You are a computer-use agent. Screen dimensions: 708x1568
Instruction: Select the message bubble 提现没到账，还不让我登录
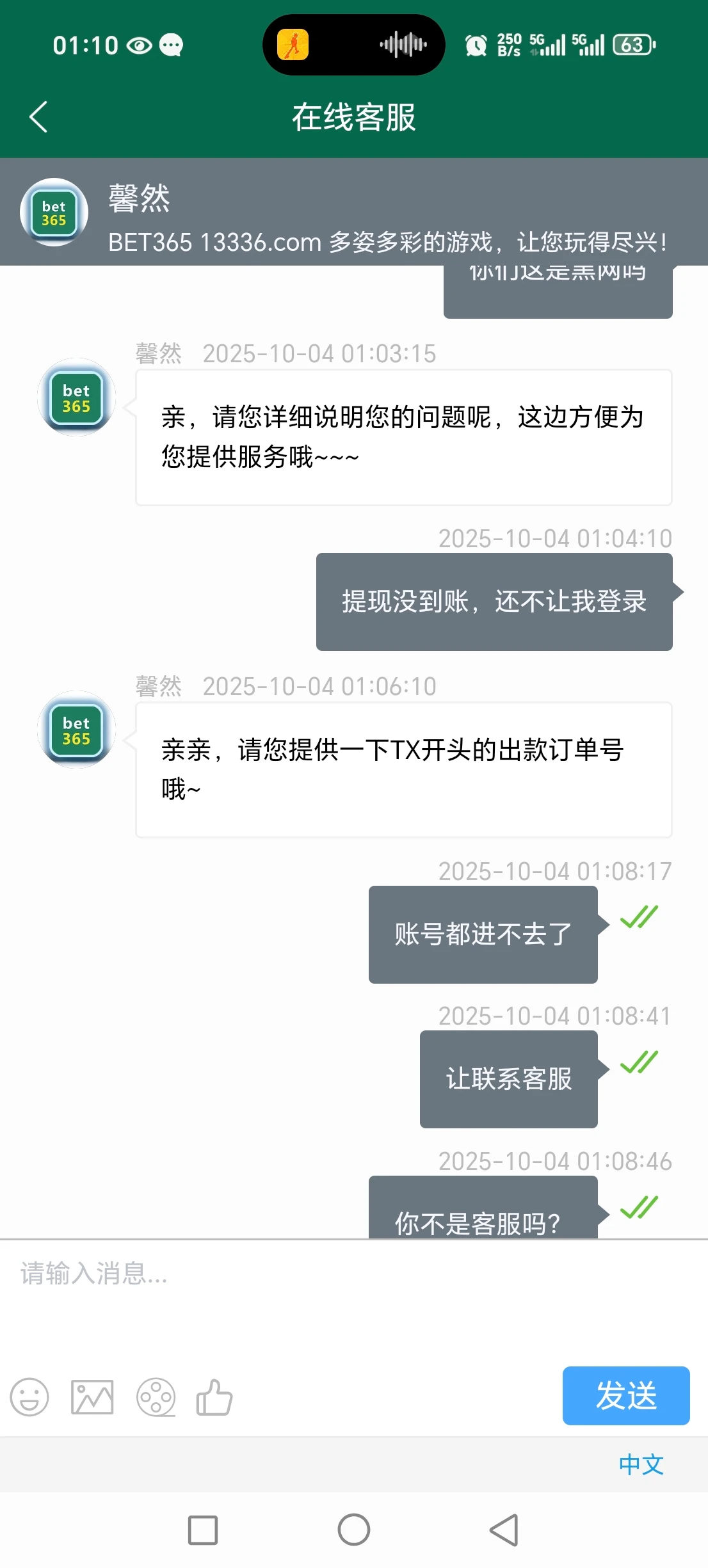(x=493, y=600)
